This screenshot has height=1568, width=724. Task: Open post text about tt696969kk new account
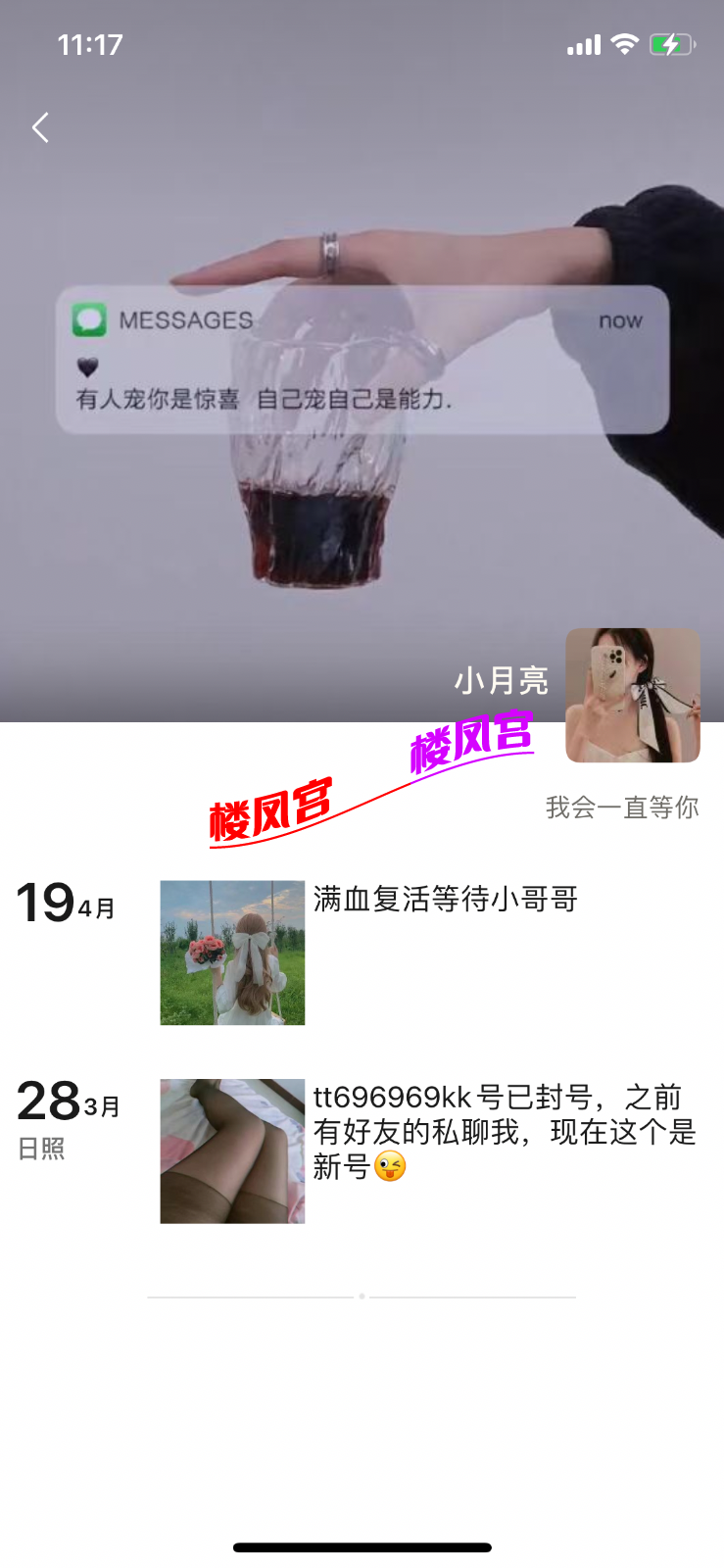[x=504, y=1132]
